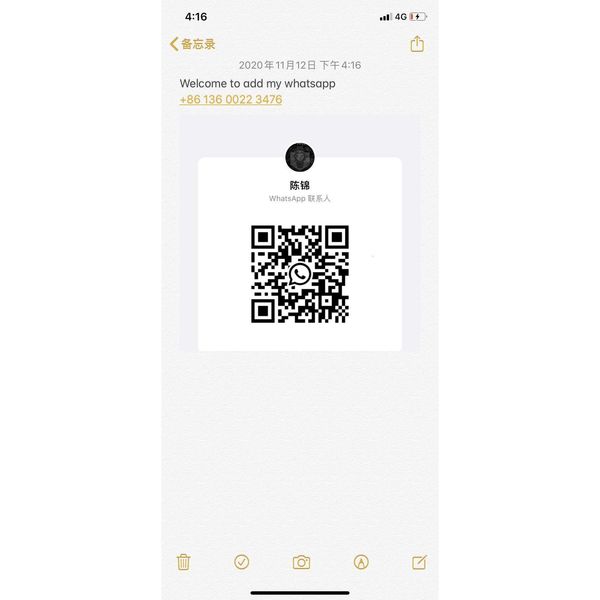Share this note
Image resolution: width=600 pixels, height=600 pixels.
417,44
